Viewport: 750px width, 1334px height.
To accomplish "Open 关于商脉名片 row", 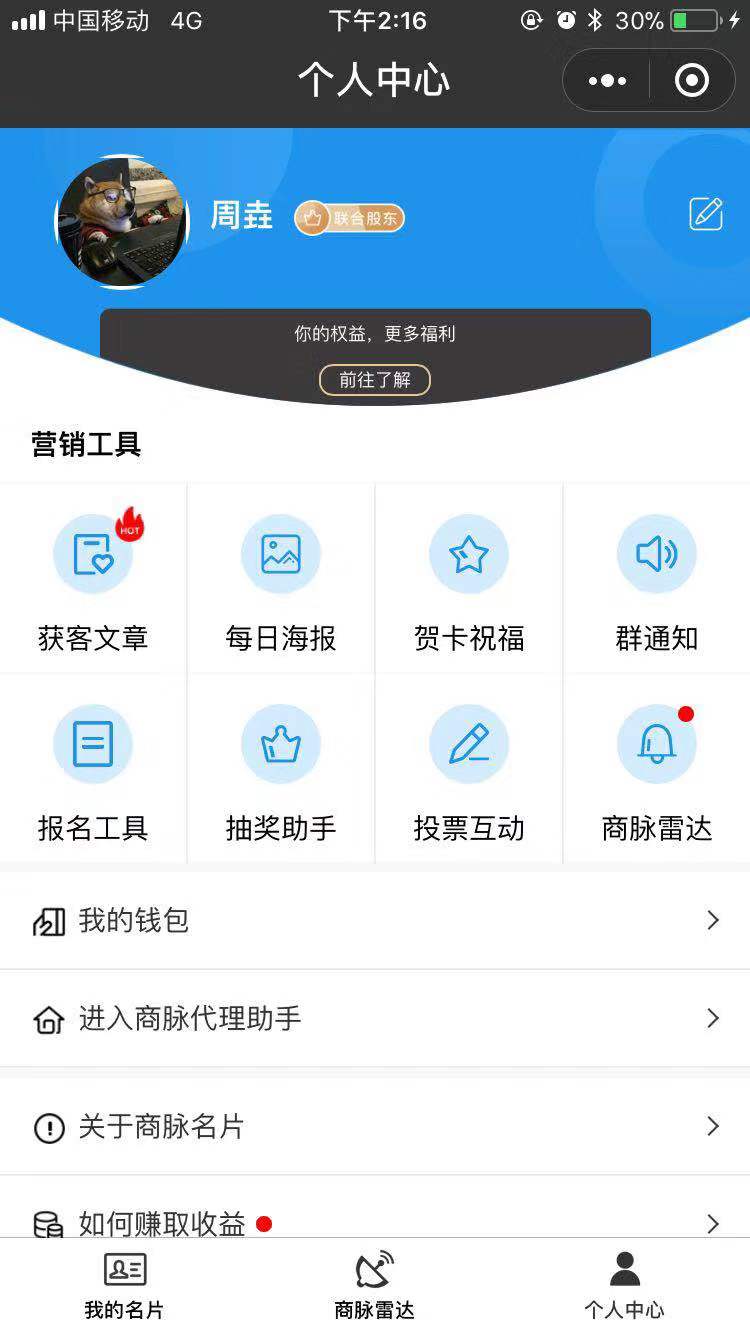I will click(x=375, y=1127).
